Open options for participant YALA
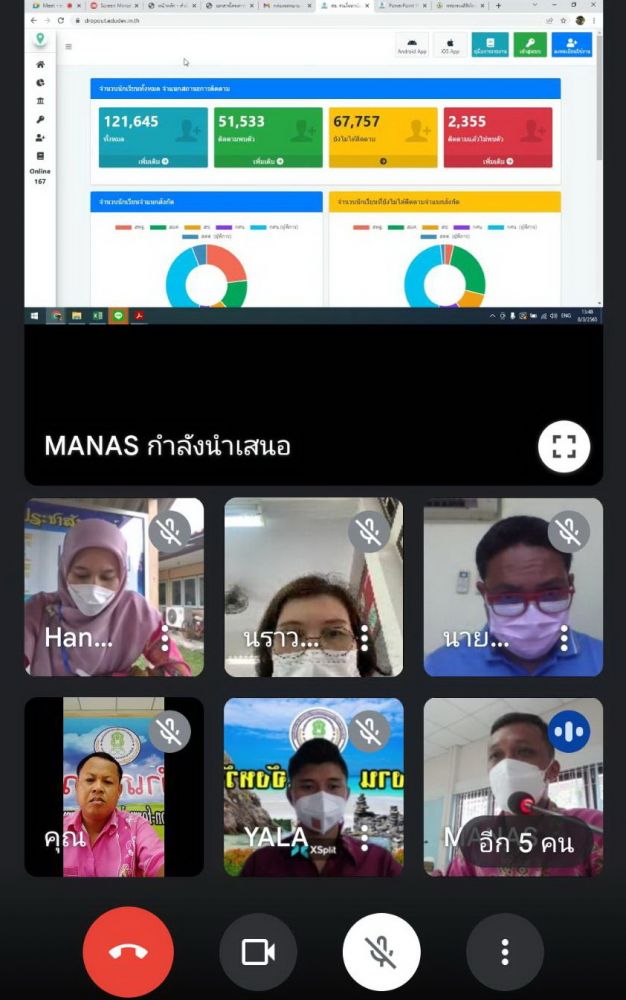 tap(364, 837)
